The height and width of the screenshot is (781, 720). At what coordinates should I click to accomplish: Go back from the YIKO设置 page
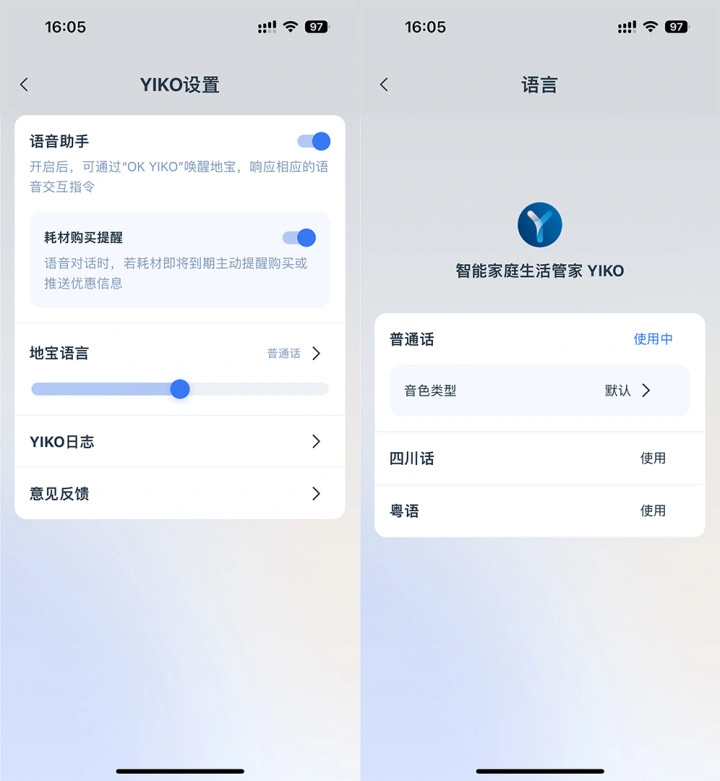point(24,85)
